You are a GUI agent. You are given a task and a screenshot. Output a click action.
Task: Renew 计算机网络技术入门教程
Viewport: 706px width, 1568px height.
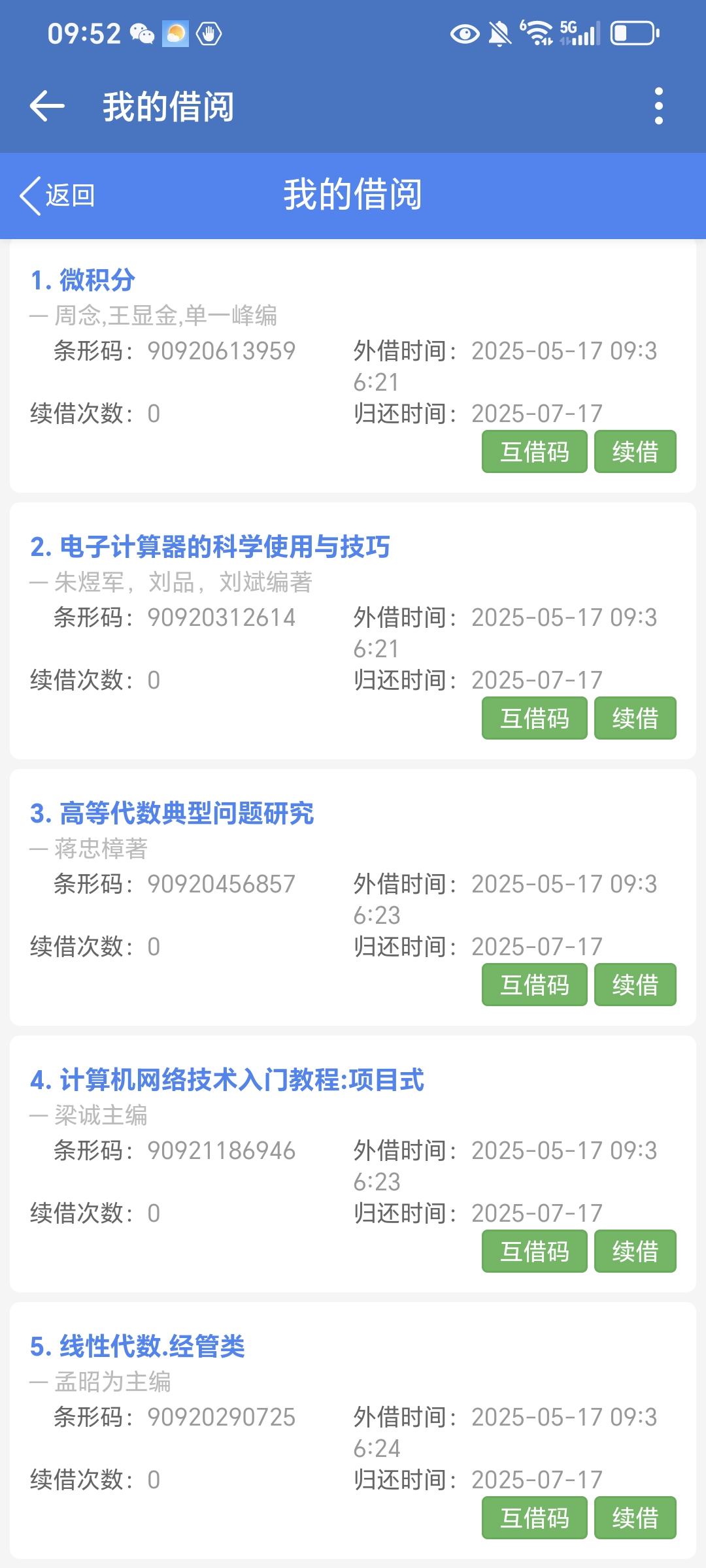(635, 1251)
